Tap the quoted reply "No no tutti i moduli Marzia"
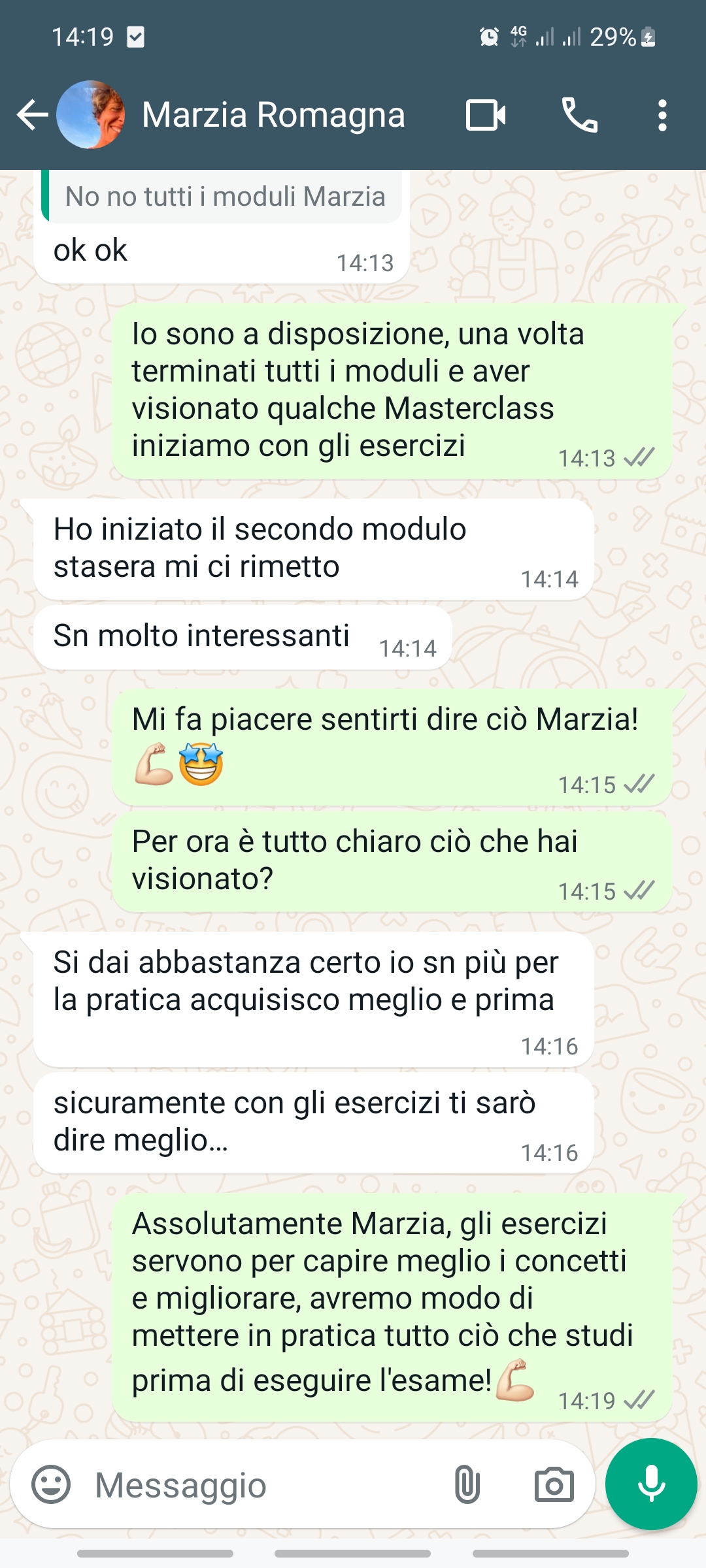Viewport: 706px width, 1568px height. coord(222,197)
